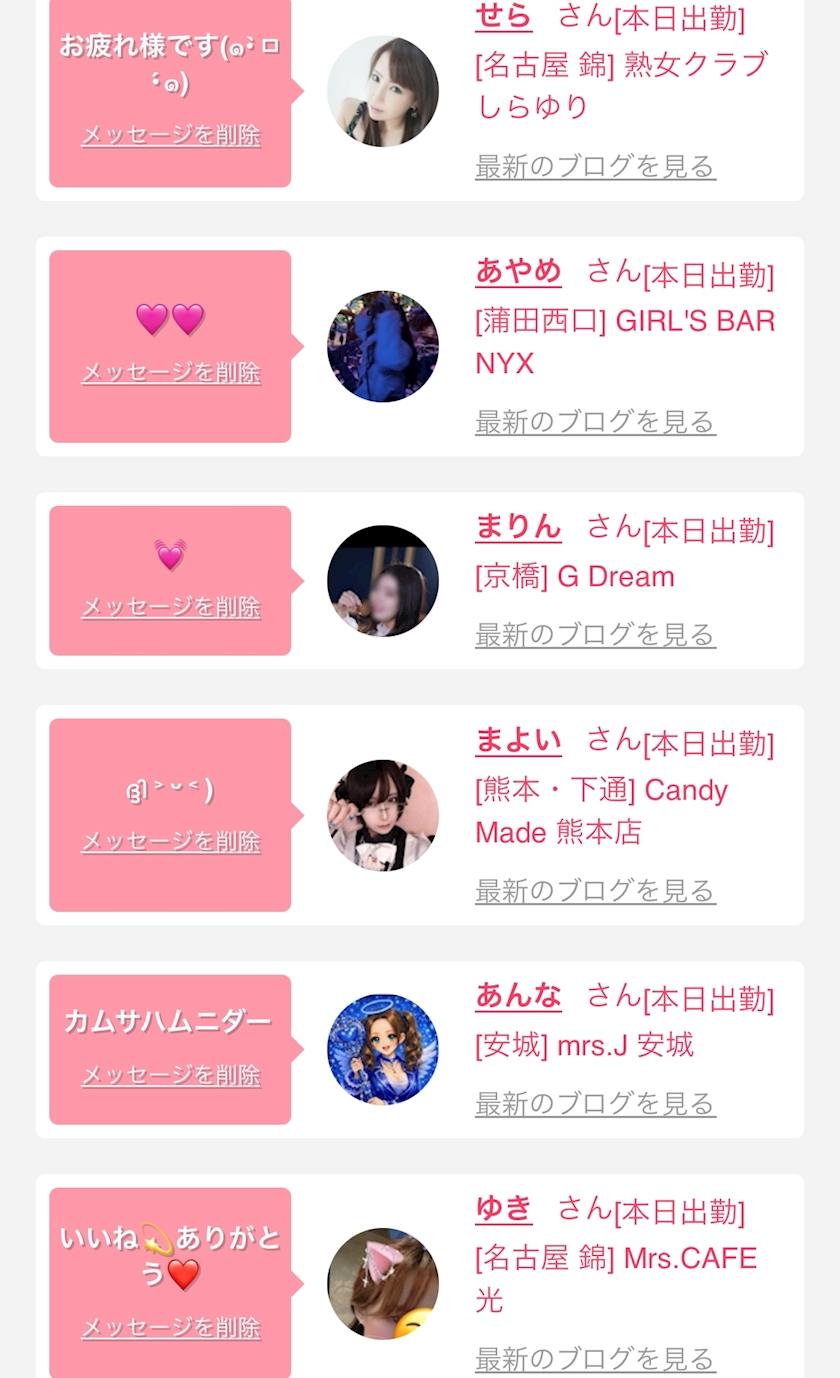Open まよい's profile name link
The image size is (840, 1378).
pyautogui.click(x=518, y=740)
